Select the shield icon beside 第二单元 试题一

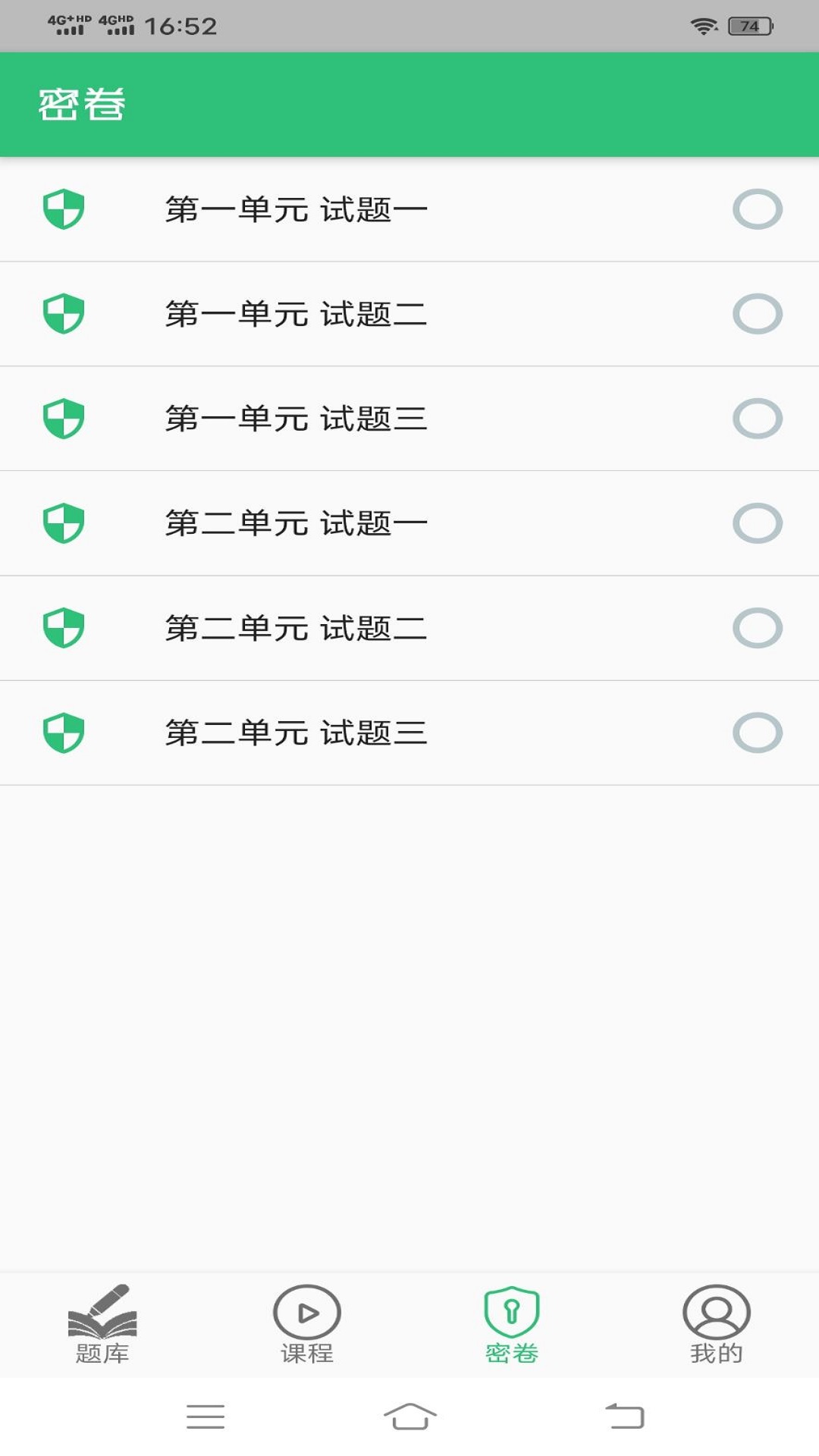click(64, 523)
